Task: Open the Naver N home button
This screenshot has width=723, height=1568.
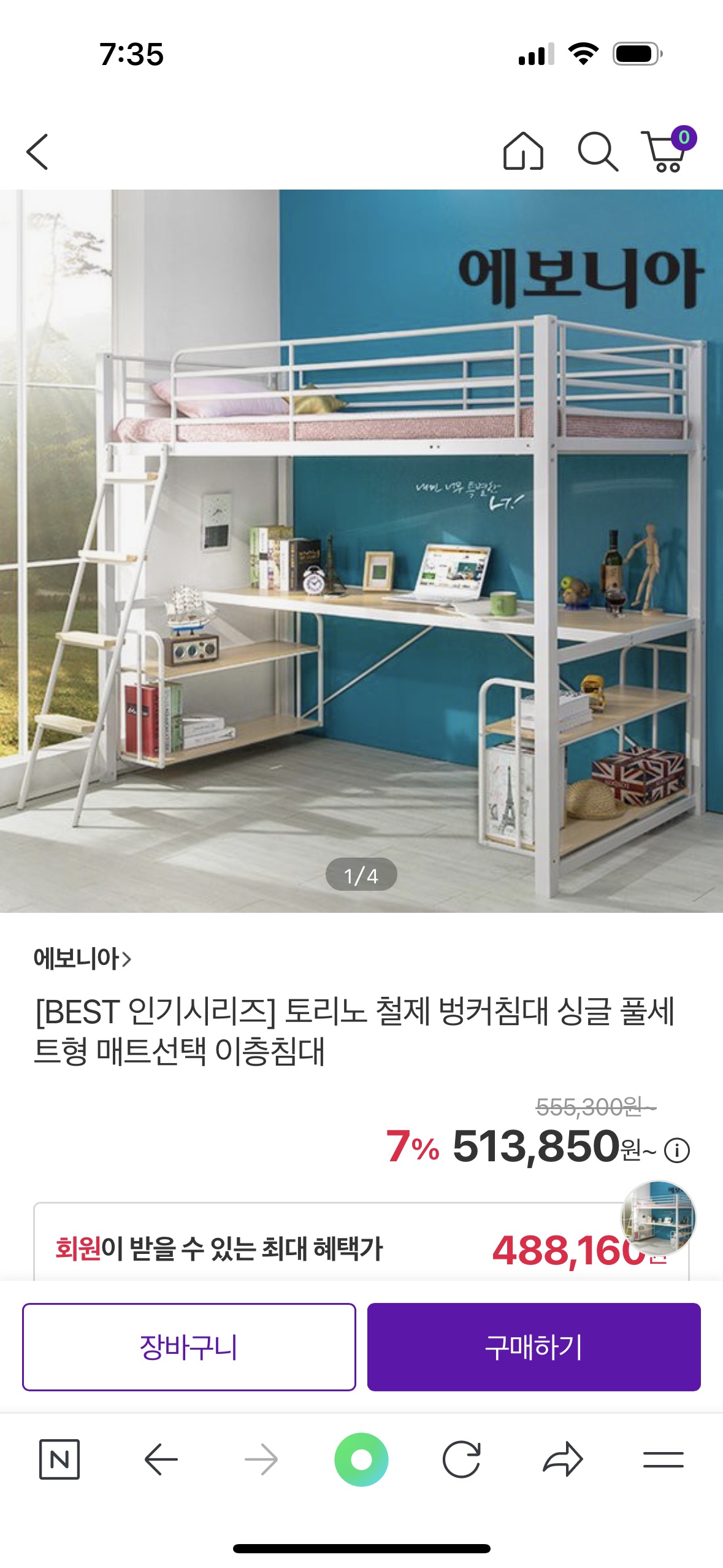Action: click(x=59, y=1459)
